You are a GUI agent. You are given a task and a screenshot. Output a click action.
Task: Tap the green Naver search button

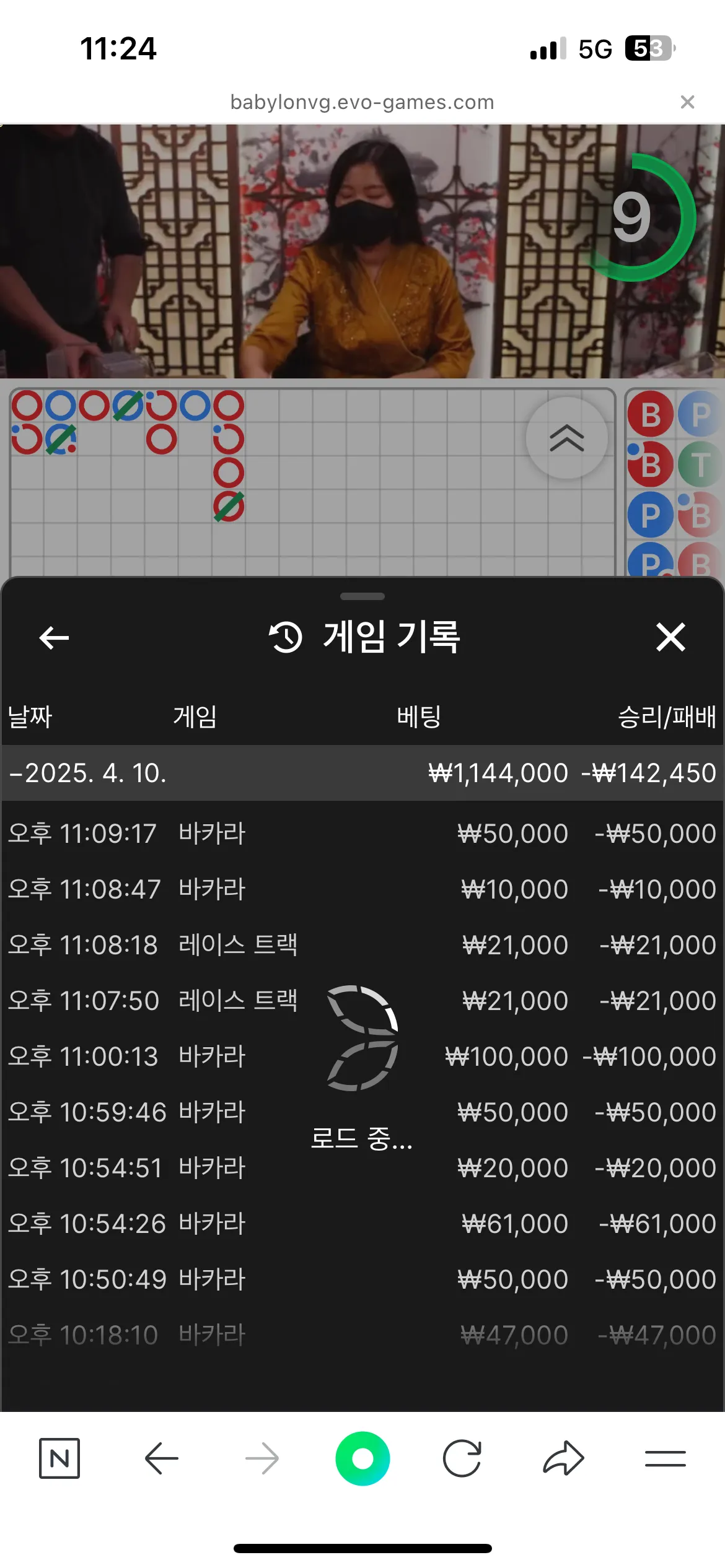(x=362, y=1458)
